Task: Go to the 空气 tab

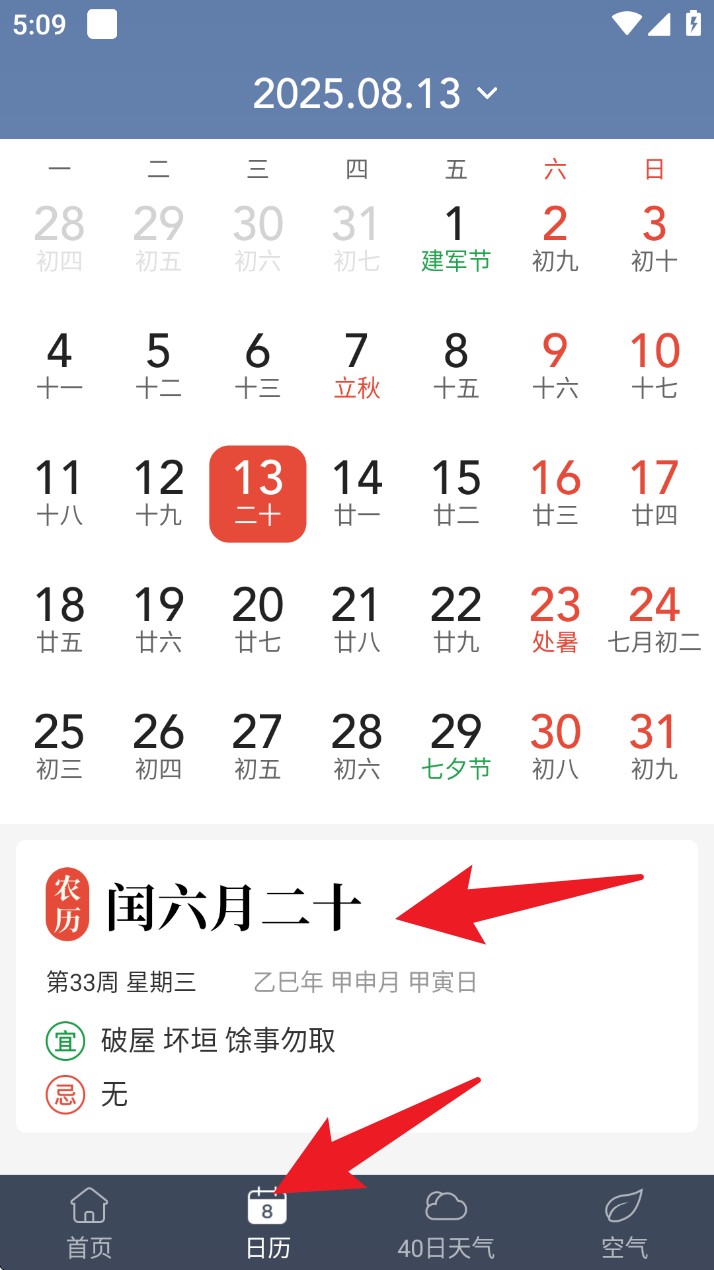Action: pos(624,1222)
